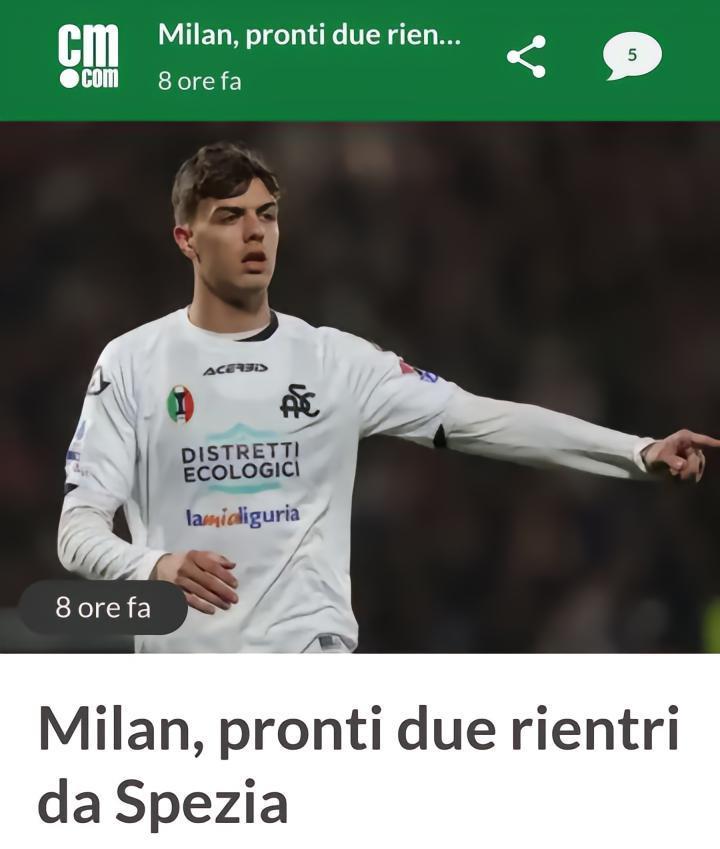
Task: Share this Milan article
Action: [526, 56]
